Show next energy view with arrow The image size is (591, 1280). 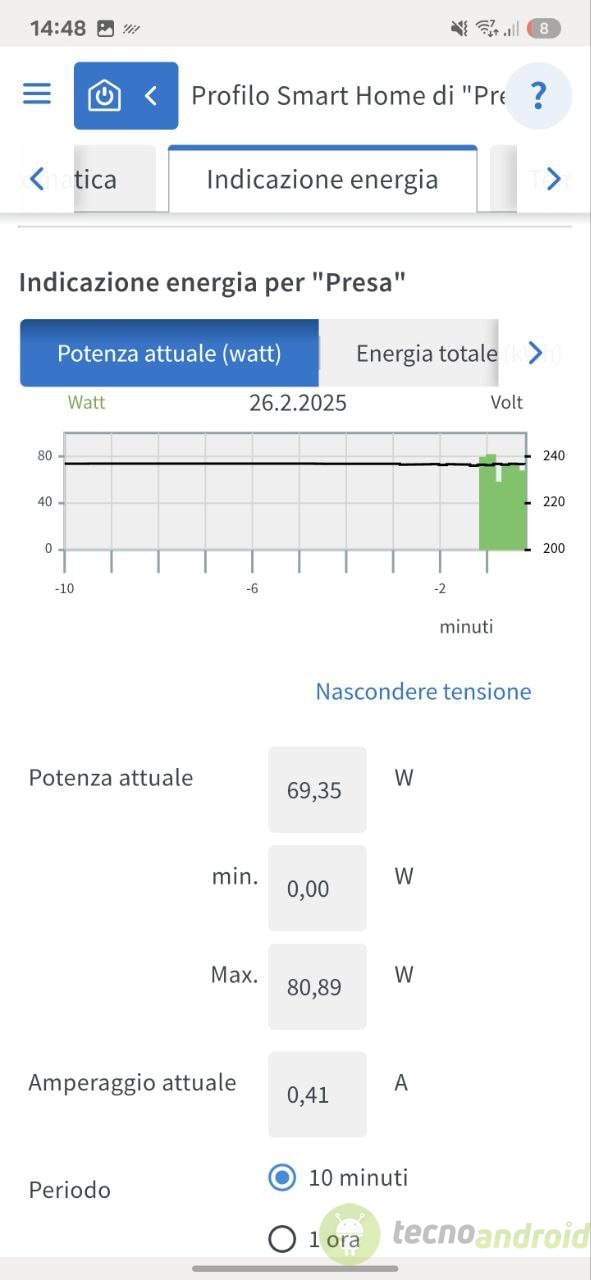(x=535, y=353)
